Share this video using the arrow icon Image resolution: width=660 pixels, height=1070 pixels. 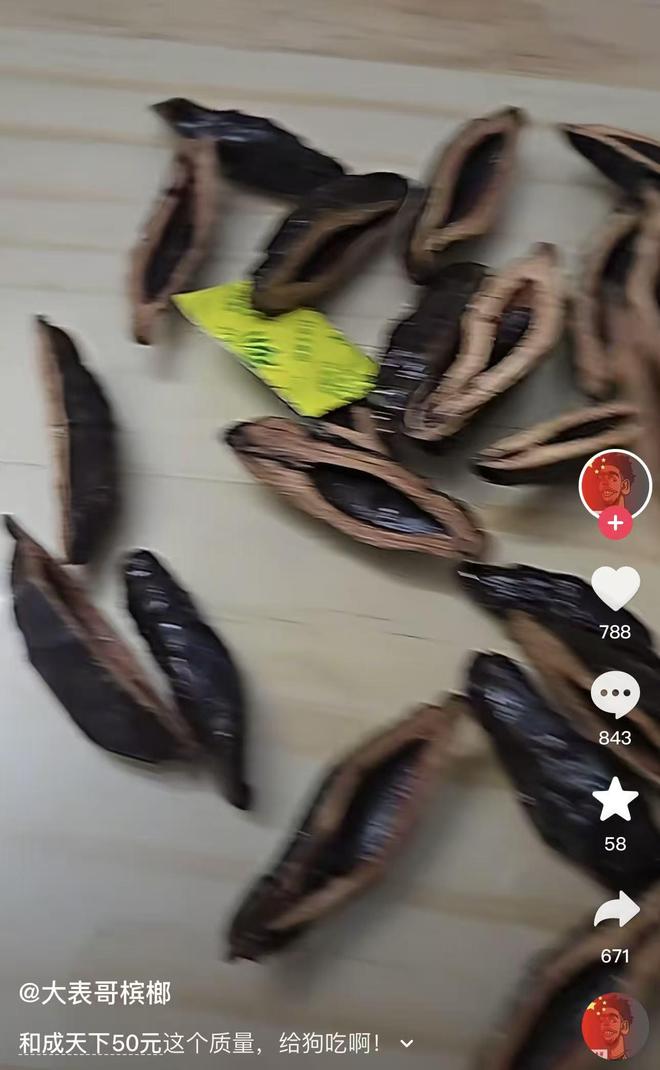point(615,910)
